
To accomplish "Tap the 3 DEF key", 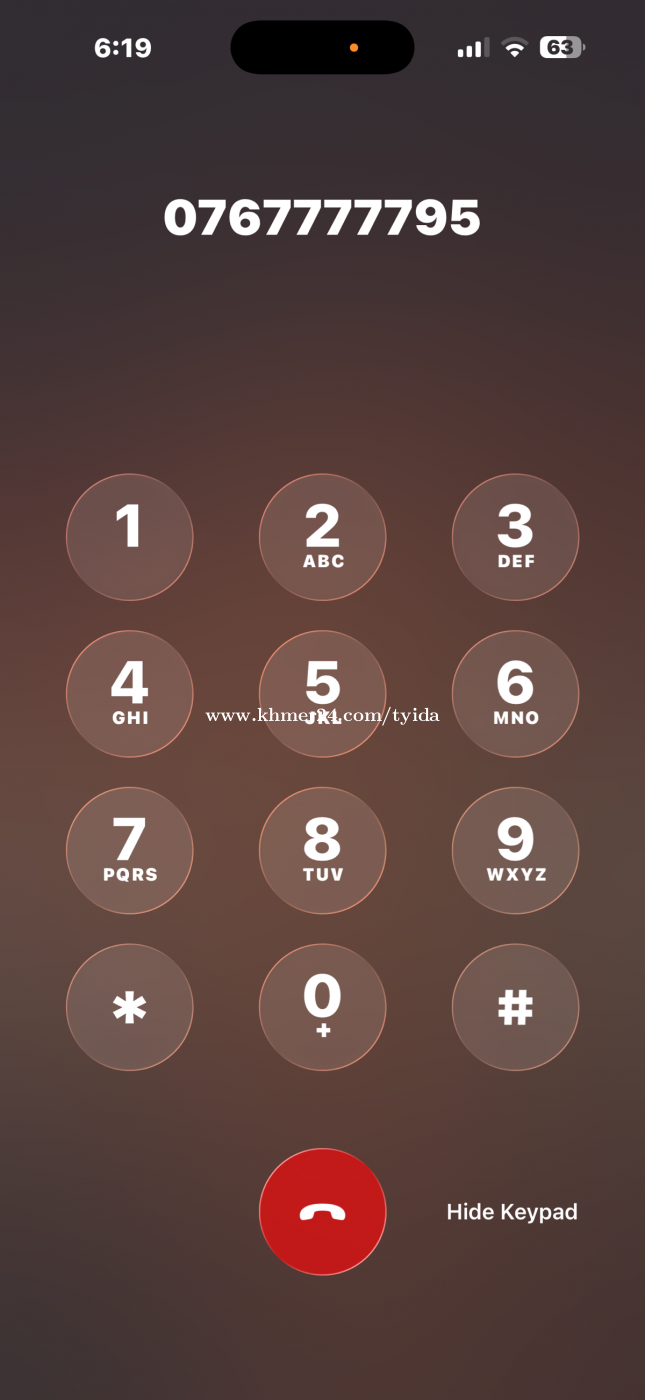I will tap(515, 537).
